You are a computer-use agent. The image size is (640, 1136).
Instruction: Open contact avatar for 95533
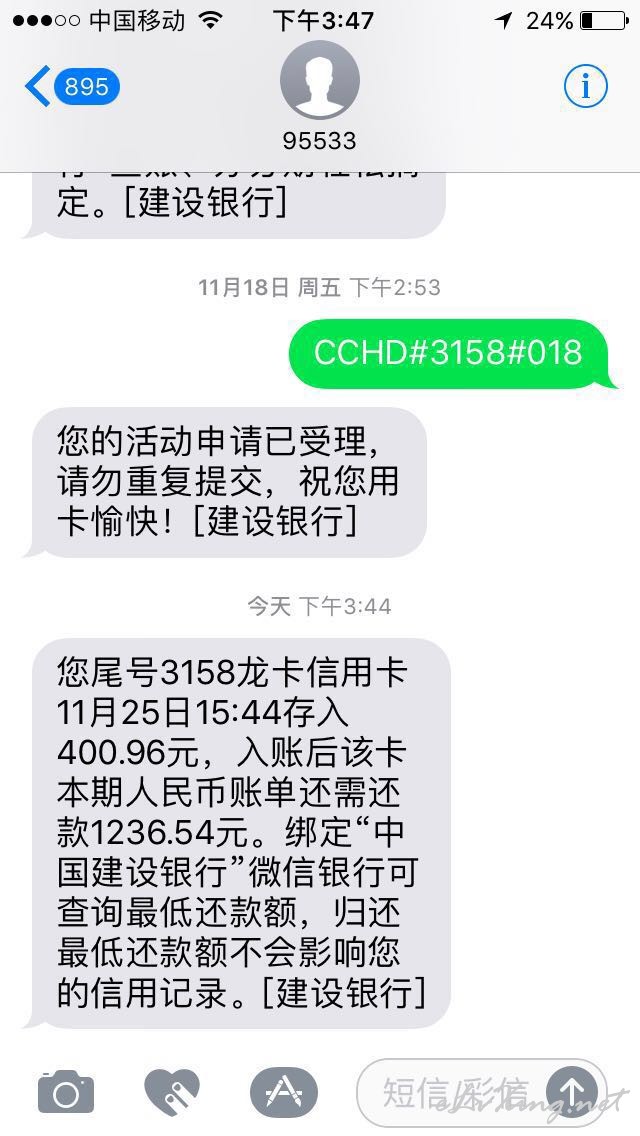point(320,80)
